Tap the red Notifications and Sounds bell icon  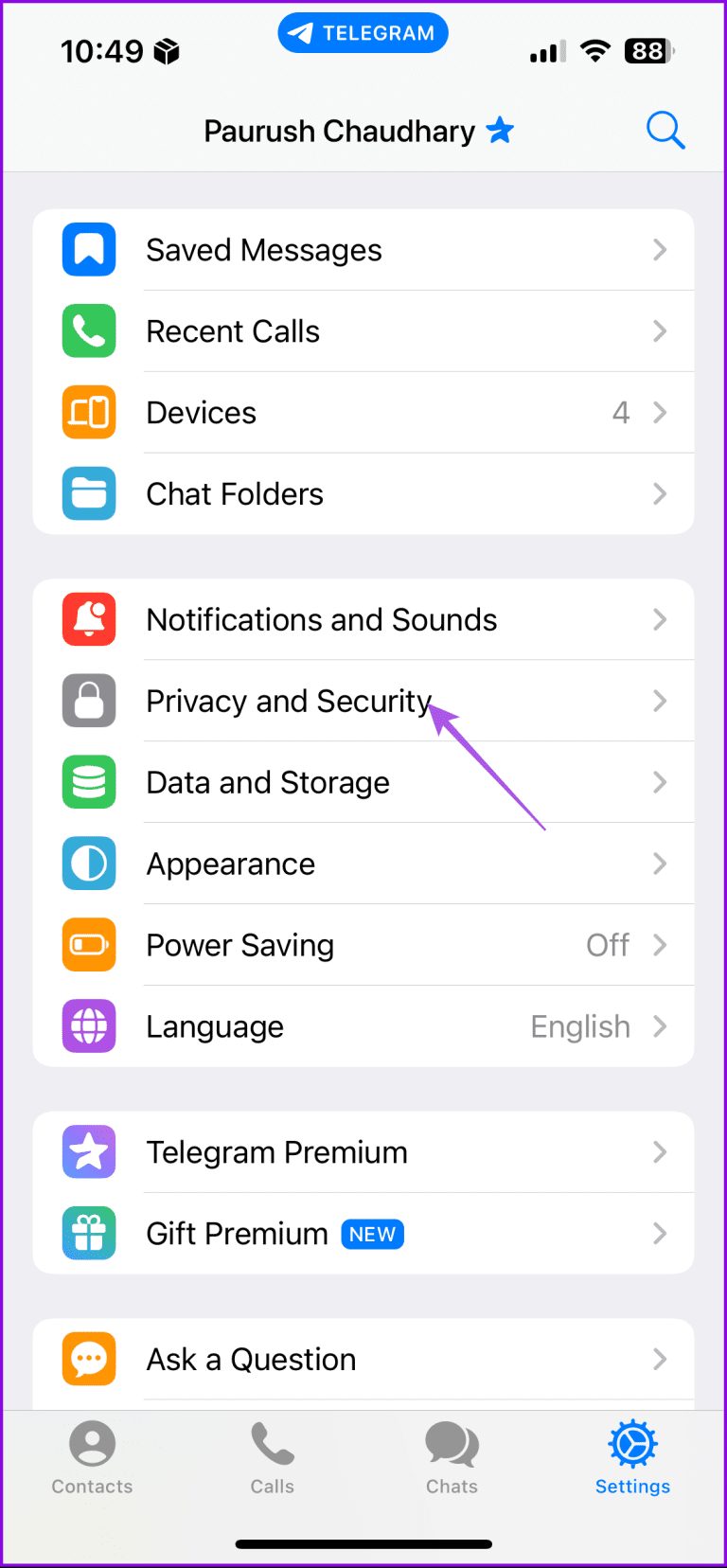(88, 619)
